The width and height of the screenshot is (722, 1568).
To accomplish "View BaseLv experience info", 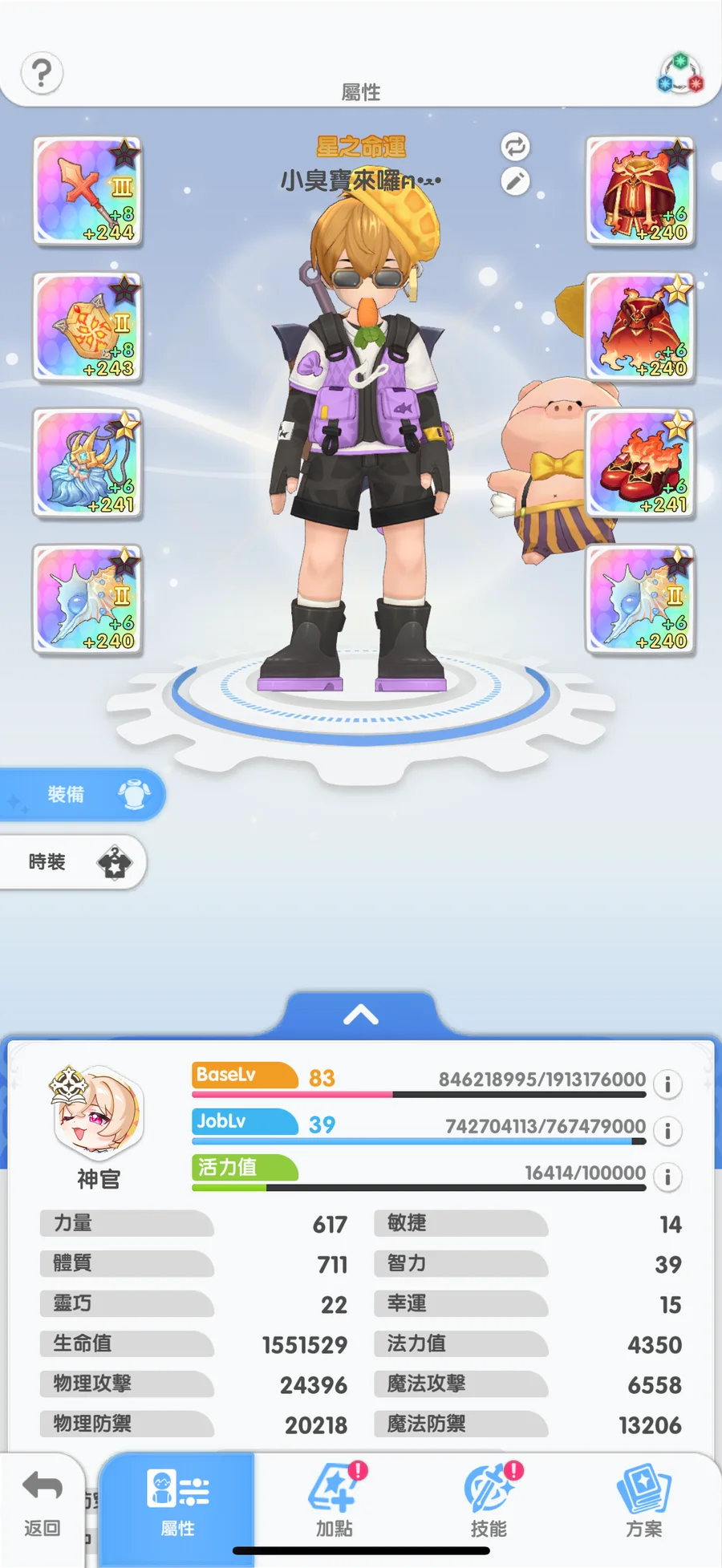I will (x=667, y=1084).
